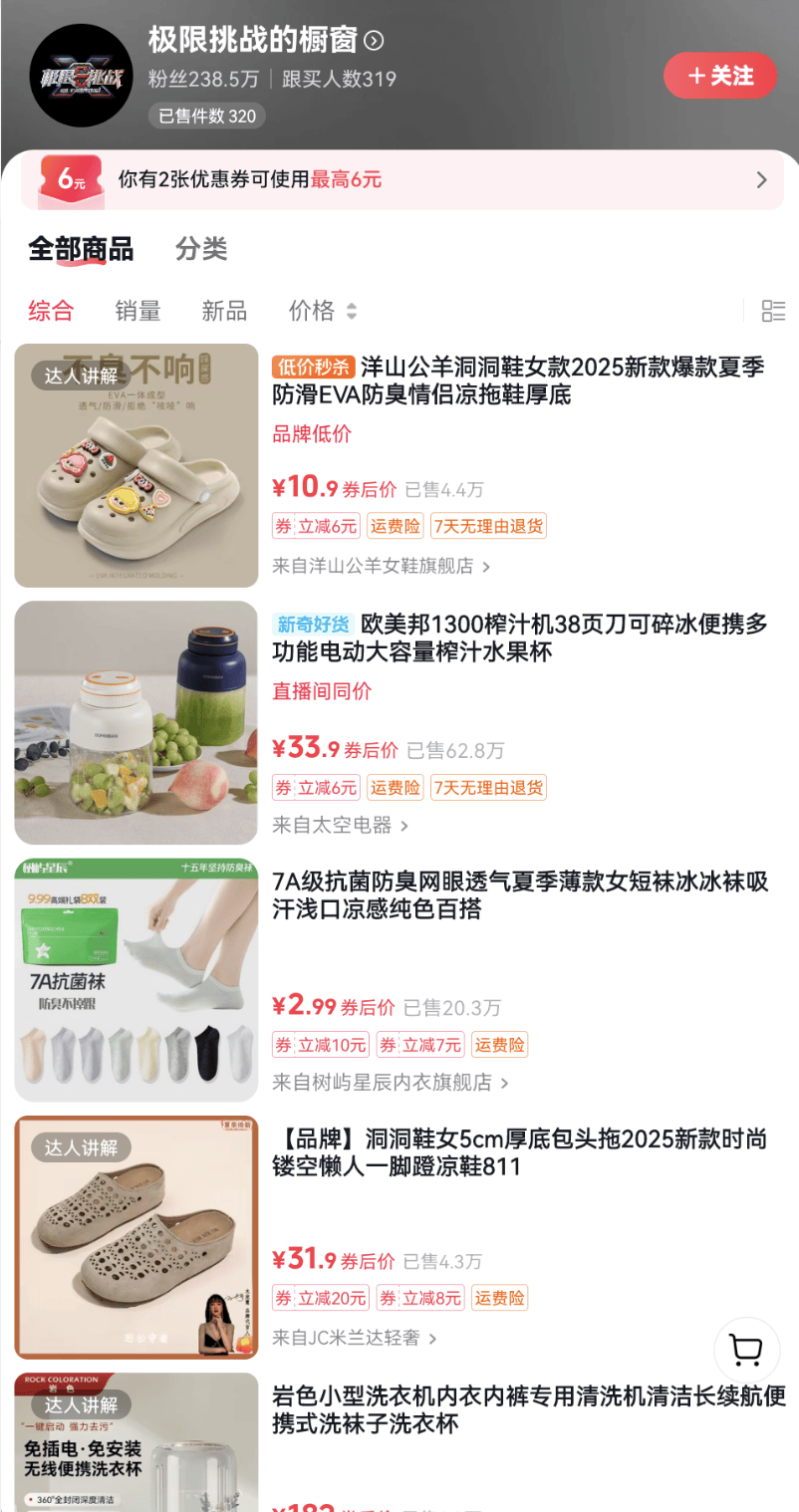Viewport: 799px width, 1512px height.
Task: Follow the shop with the 关注 button
Action: point(719,76)
